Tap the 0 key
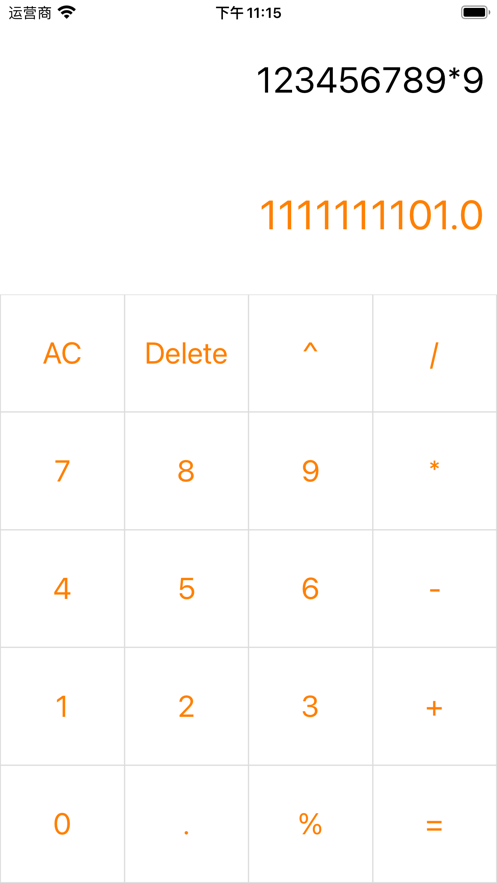Viewport: 497px width, 883px height. [x=62, y=824]
